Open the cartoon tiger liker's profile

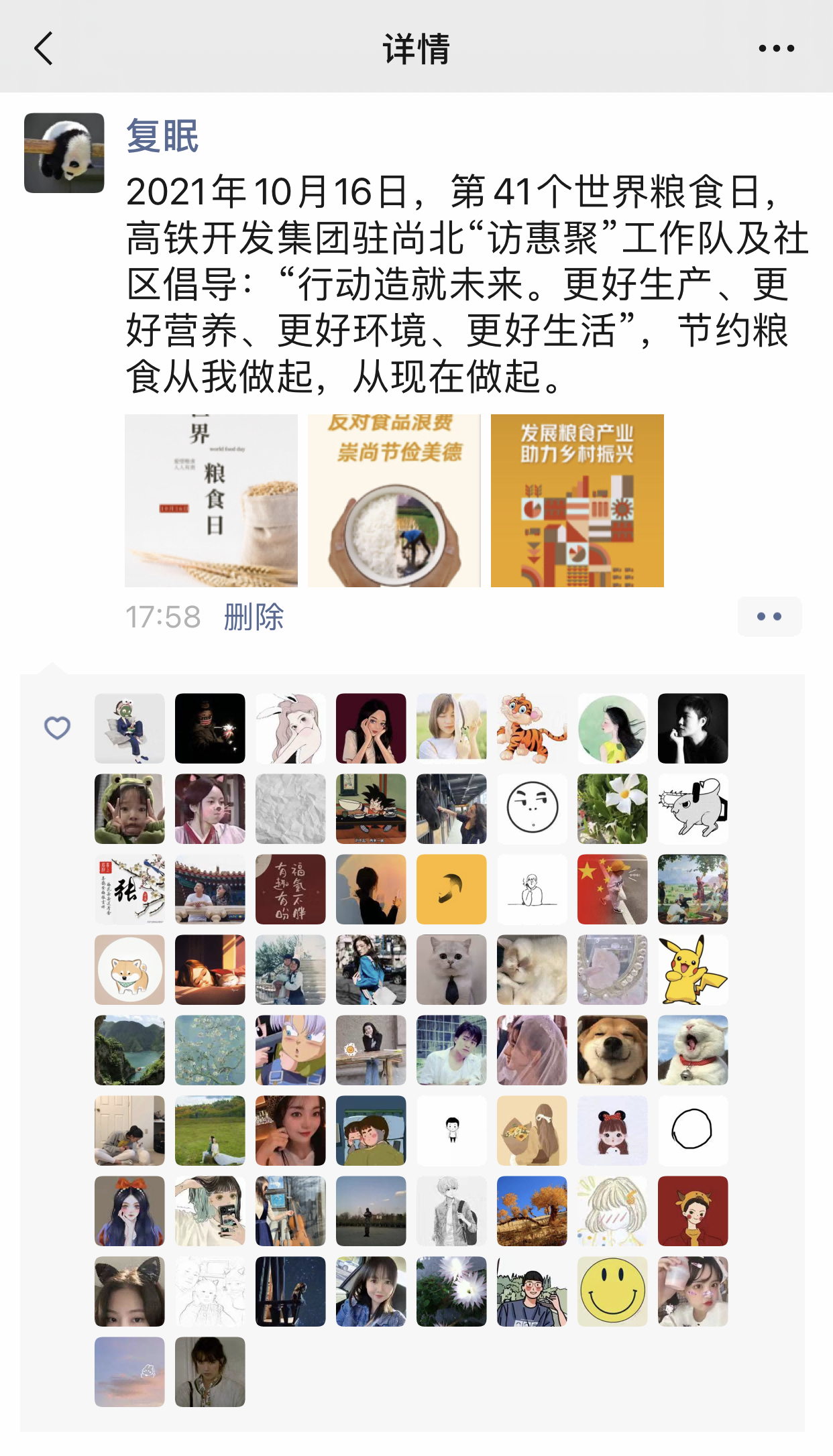532,729
